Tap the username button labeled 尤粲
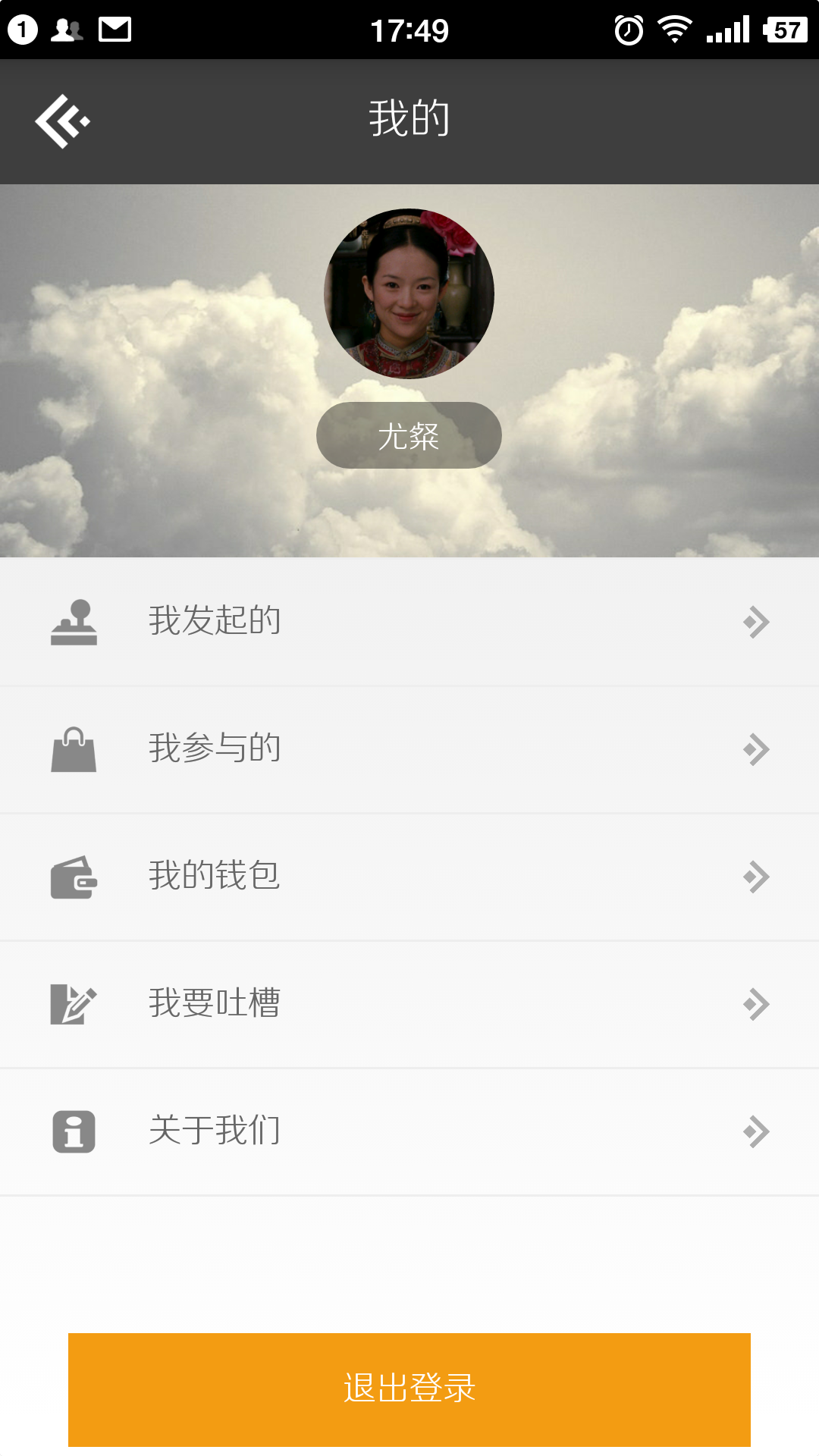This screenshot has height=1456, width=819. click(409, 435)
